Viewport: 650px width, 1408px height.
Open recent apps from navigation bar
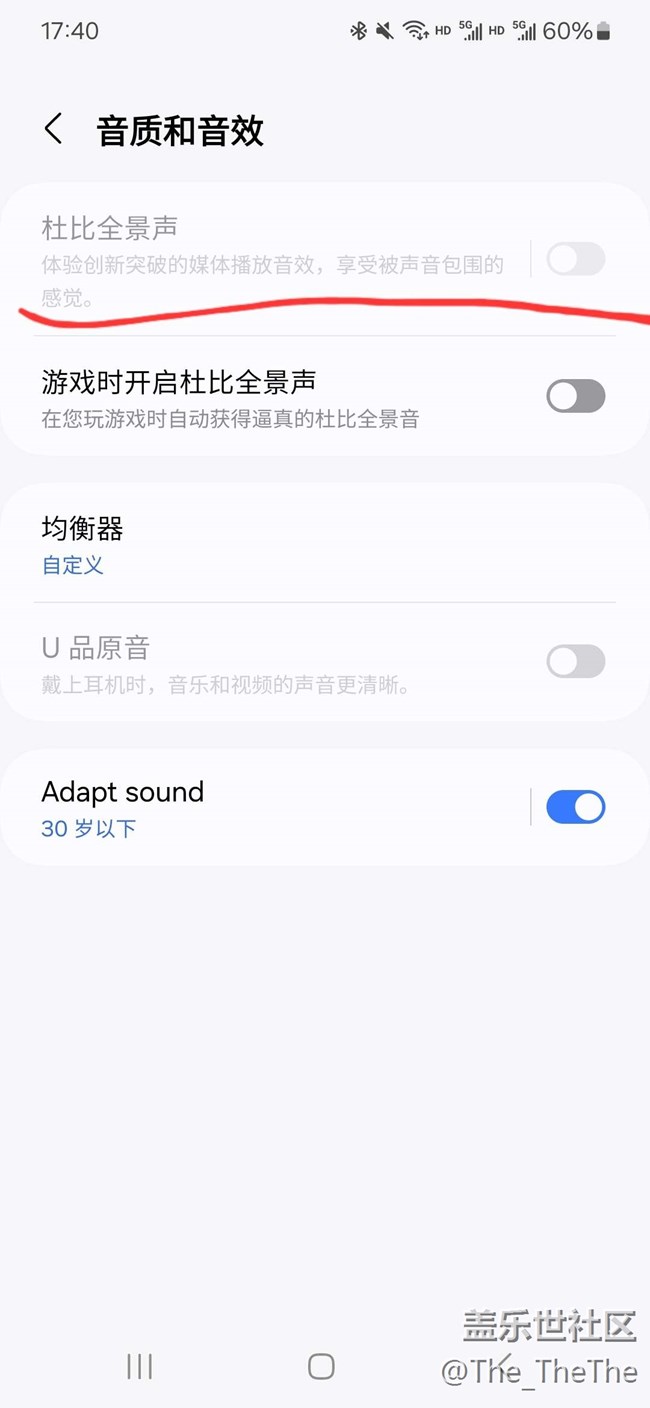point(140,1366)
